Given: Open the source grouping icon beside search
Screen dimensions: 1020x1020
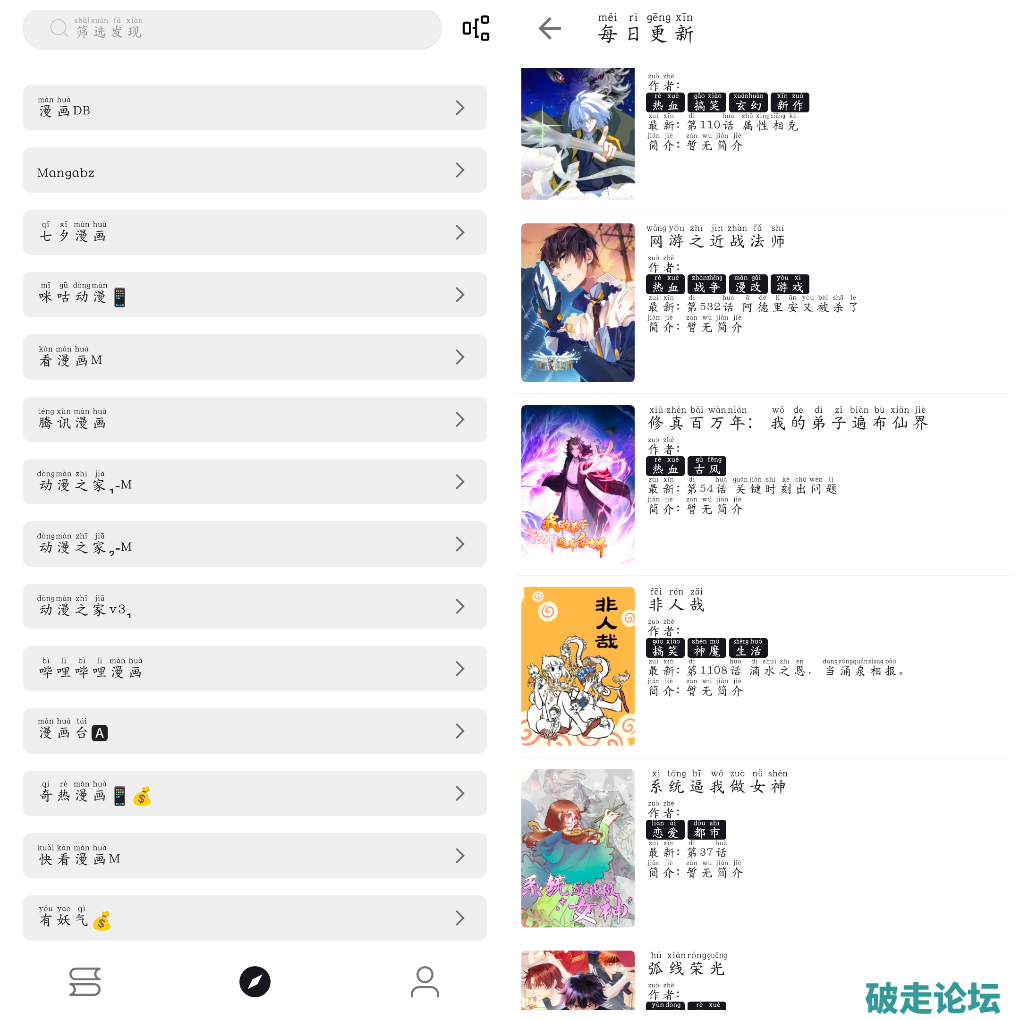Looking at the screenshot, I should pyautogui.click(x=476, y=29).
